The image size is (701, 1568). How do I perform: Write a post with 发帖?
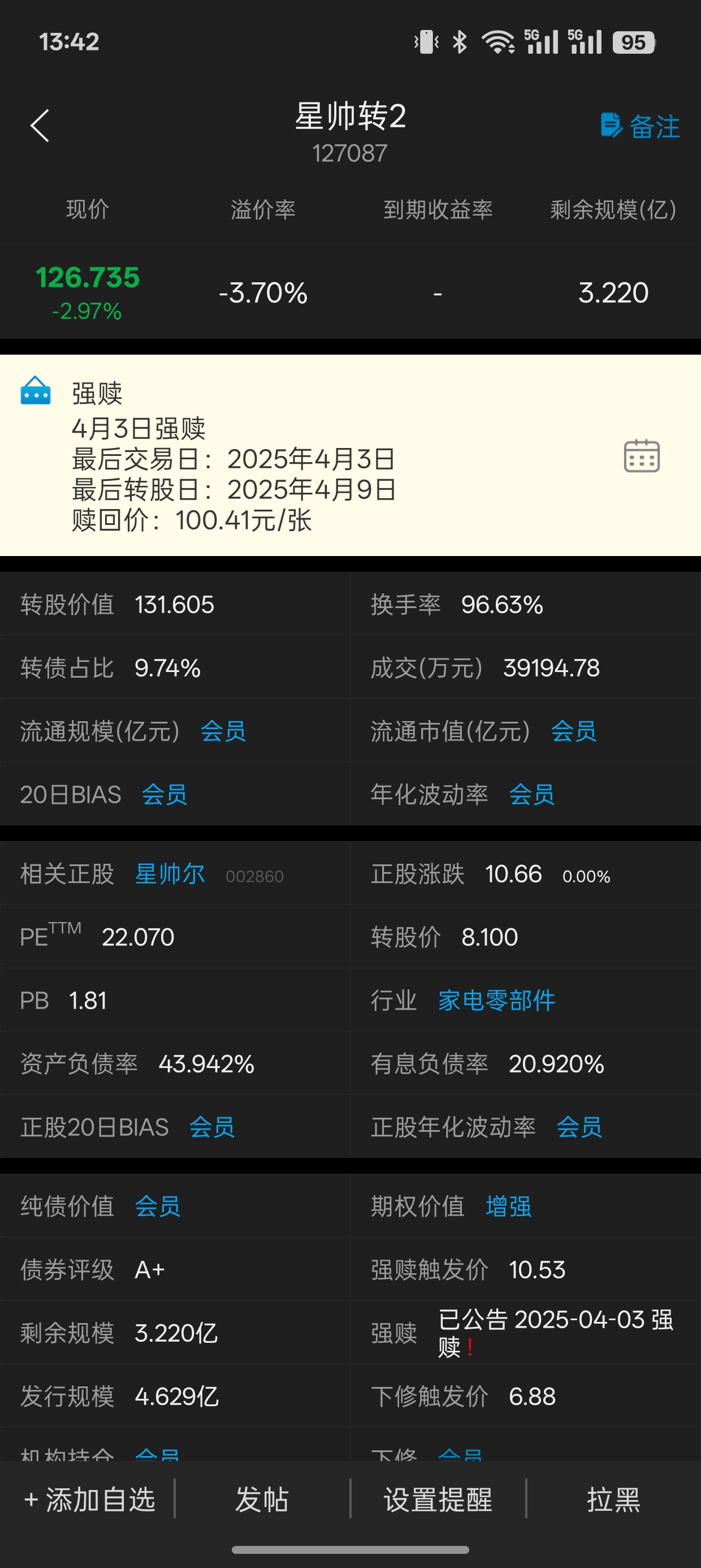click(262, 1499)
